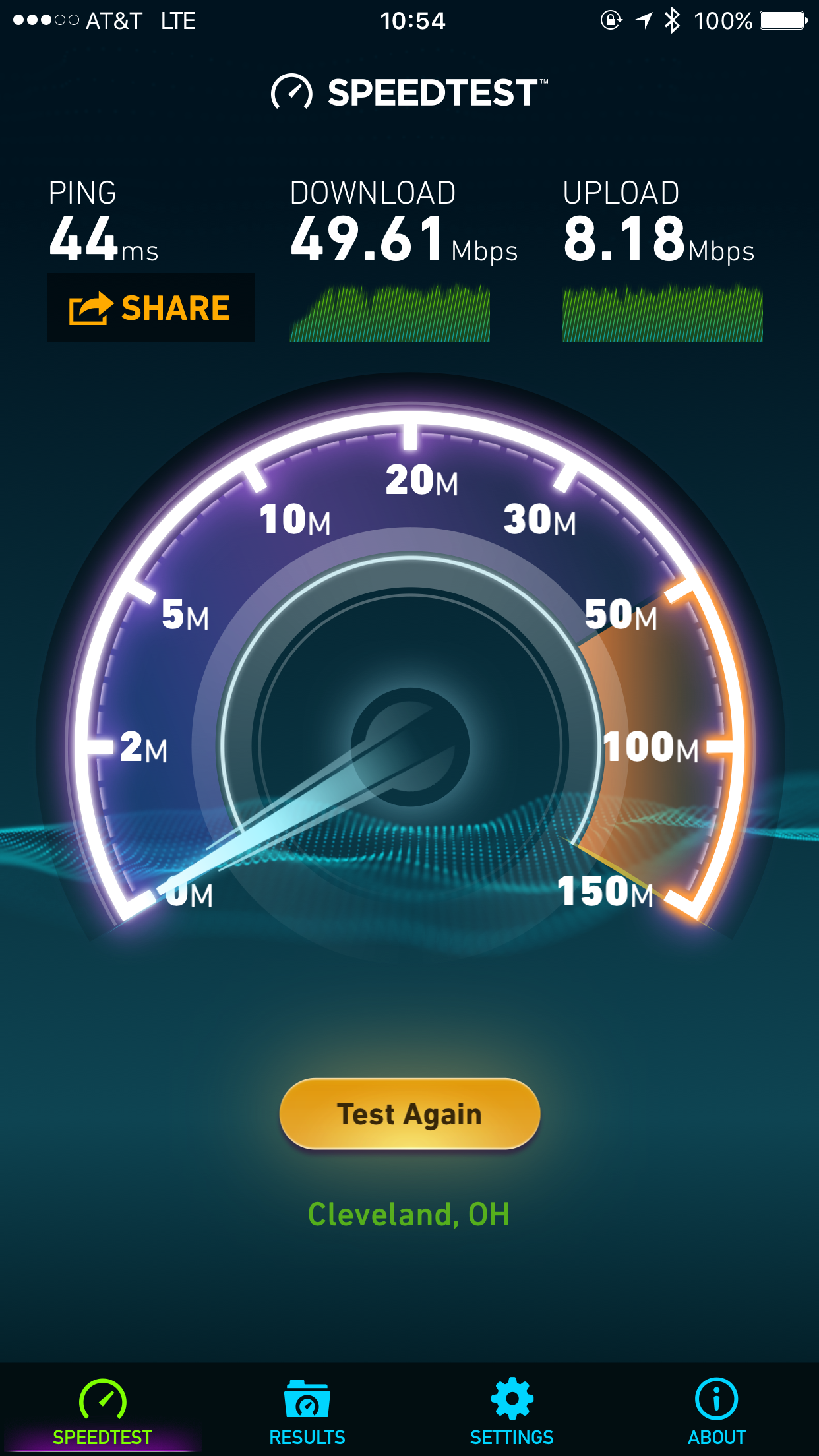This screenshot has height=1456, width=819.
Task: Change the Cleveland, OH test server
Action: coord(409,1214)
